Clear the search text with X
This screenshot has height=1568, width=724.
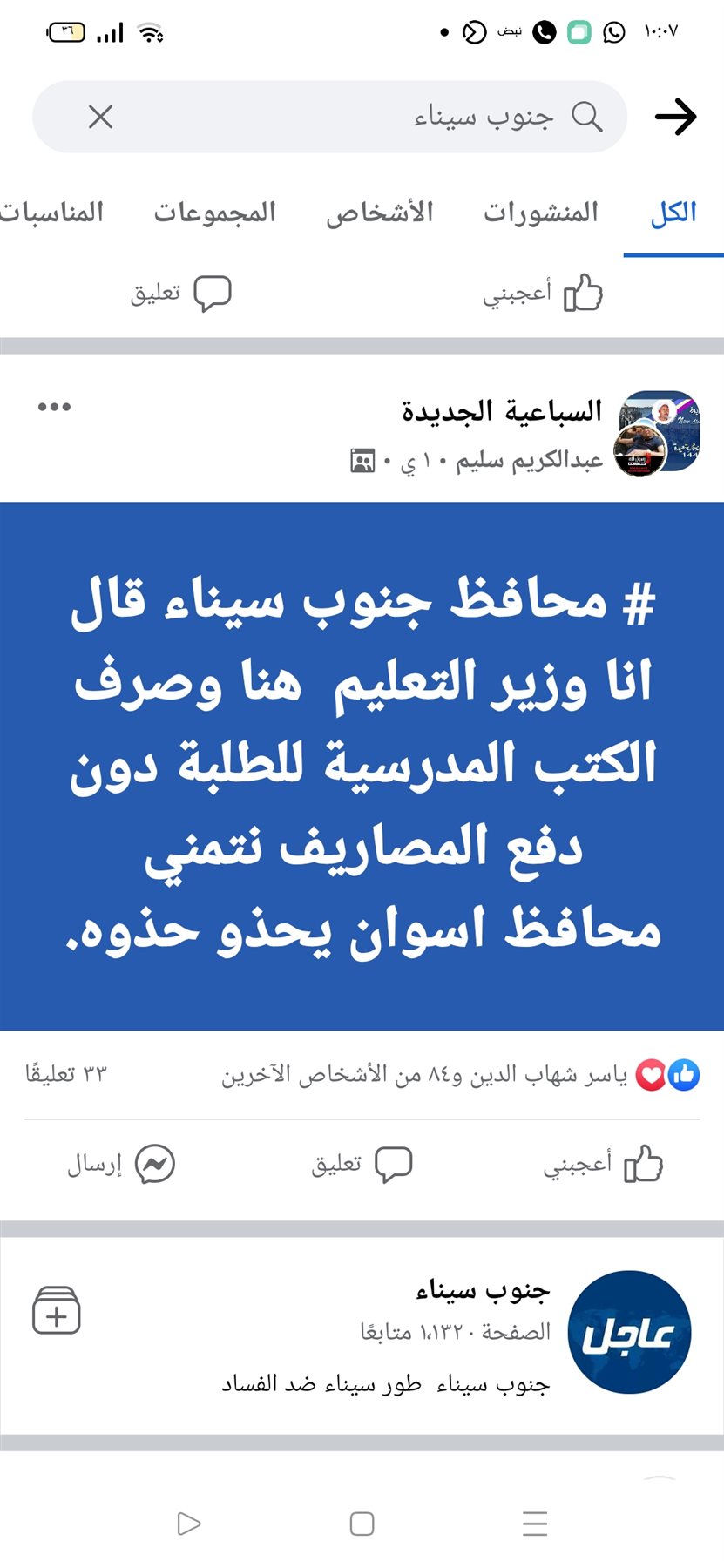pyautogui.click(x=101, y=117)
